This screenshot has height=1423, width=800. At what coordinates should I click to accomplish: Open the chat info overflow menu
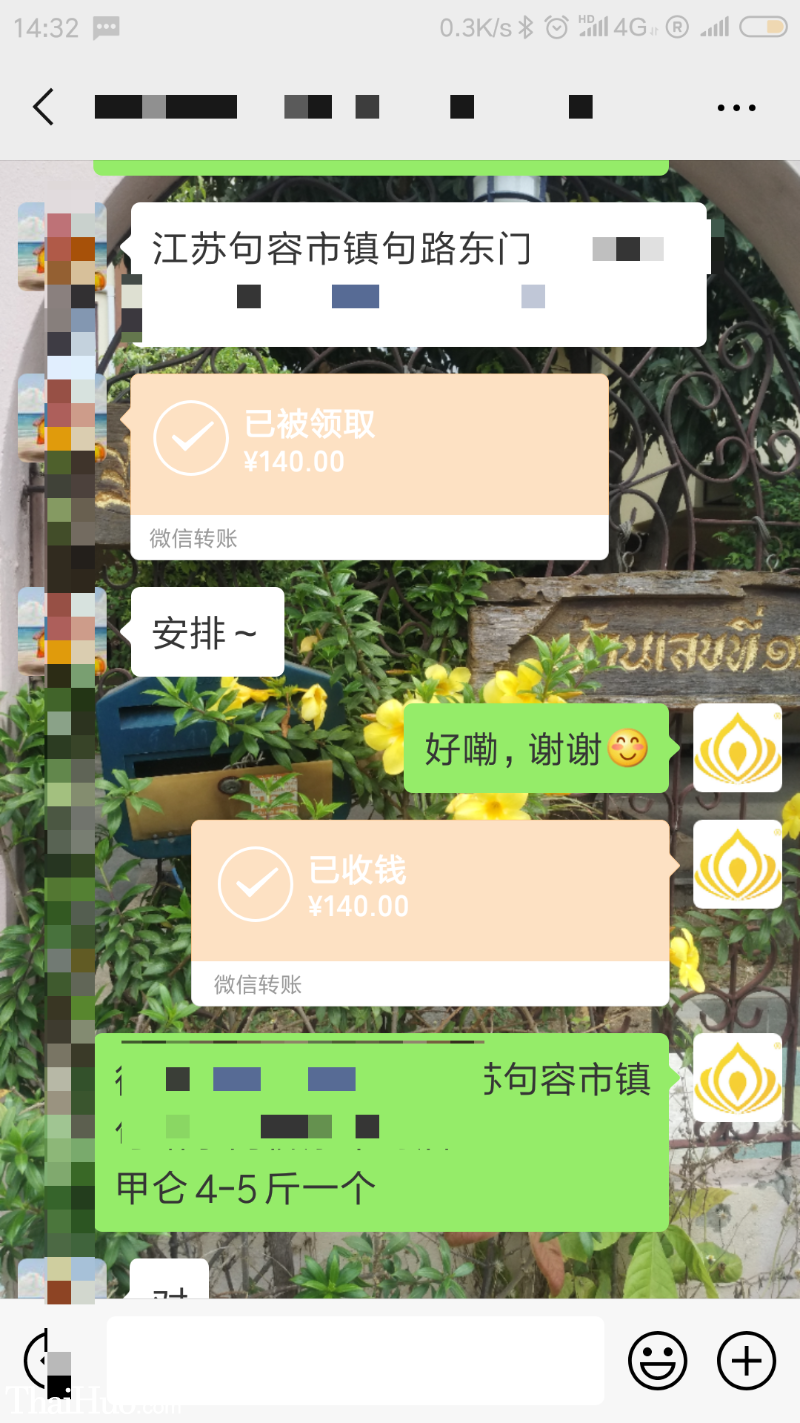[x=736, y=107]
